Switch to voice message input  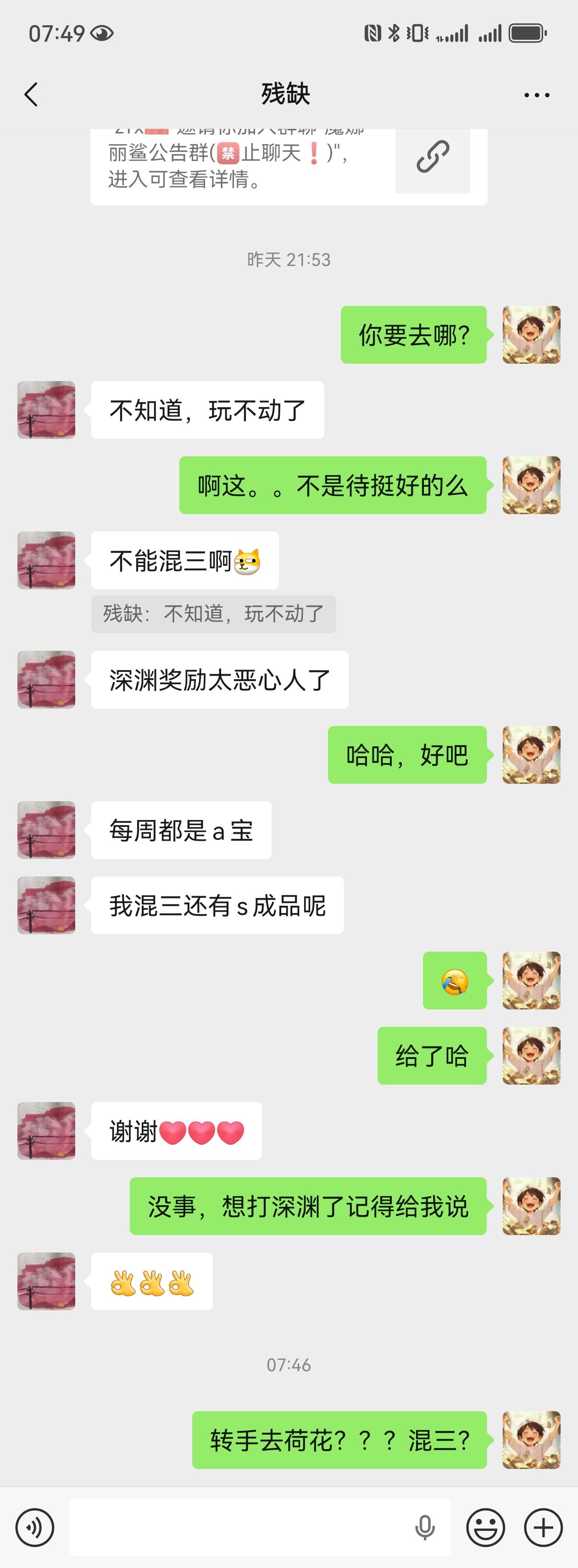35,1527
